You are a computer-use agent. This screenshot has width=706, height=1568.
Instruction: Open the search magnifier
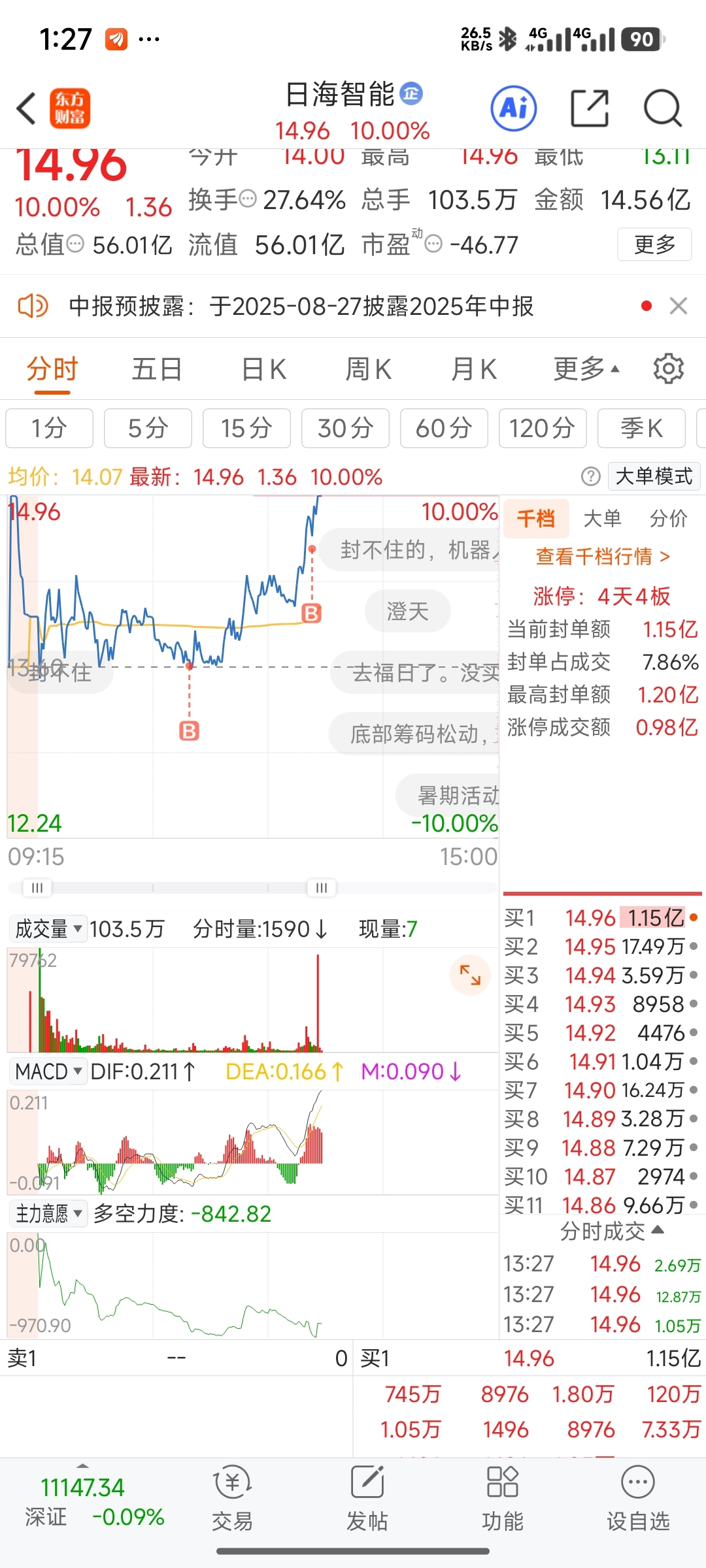(x=663, y=108)
